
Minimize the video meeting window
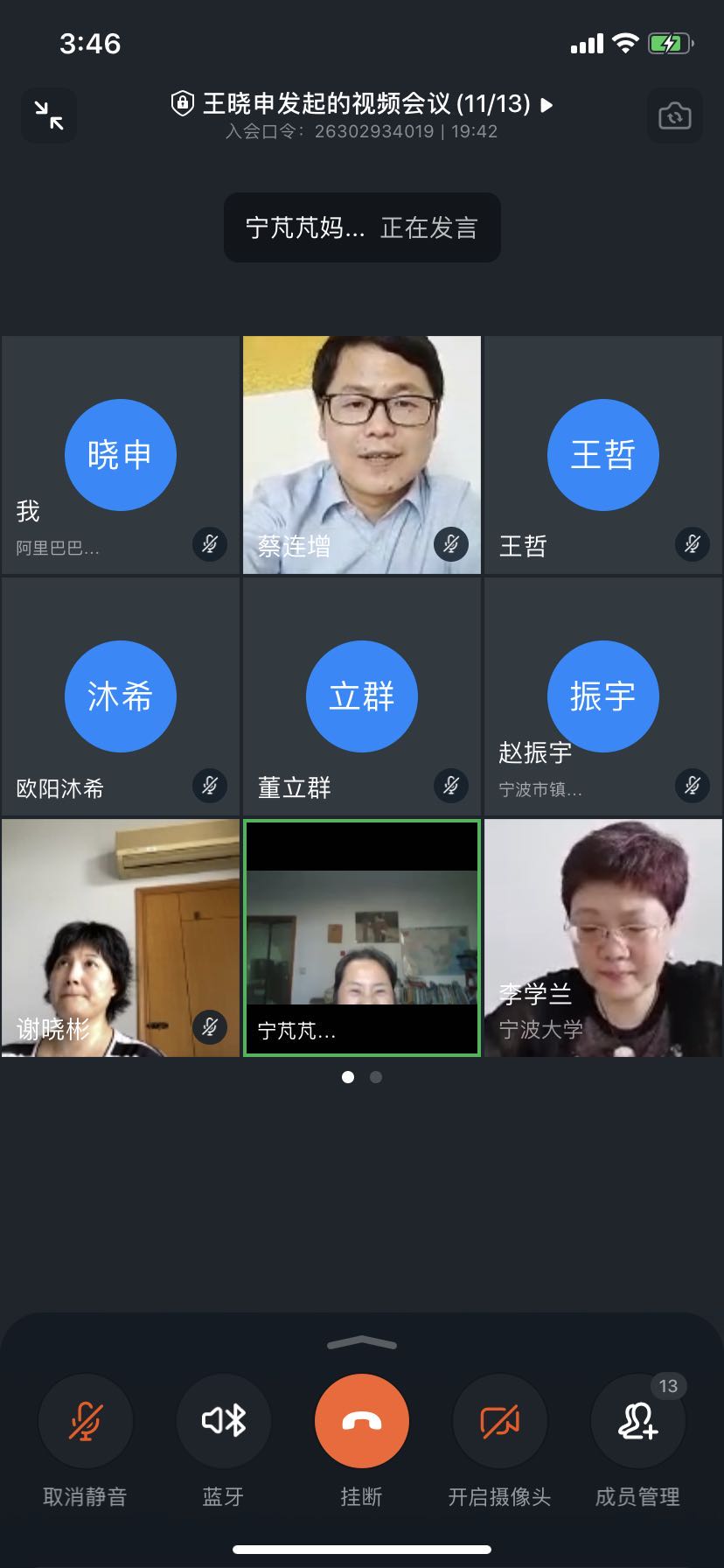(x=49, y=115)
